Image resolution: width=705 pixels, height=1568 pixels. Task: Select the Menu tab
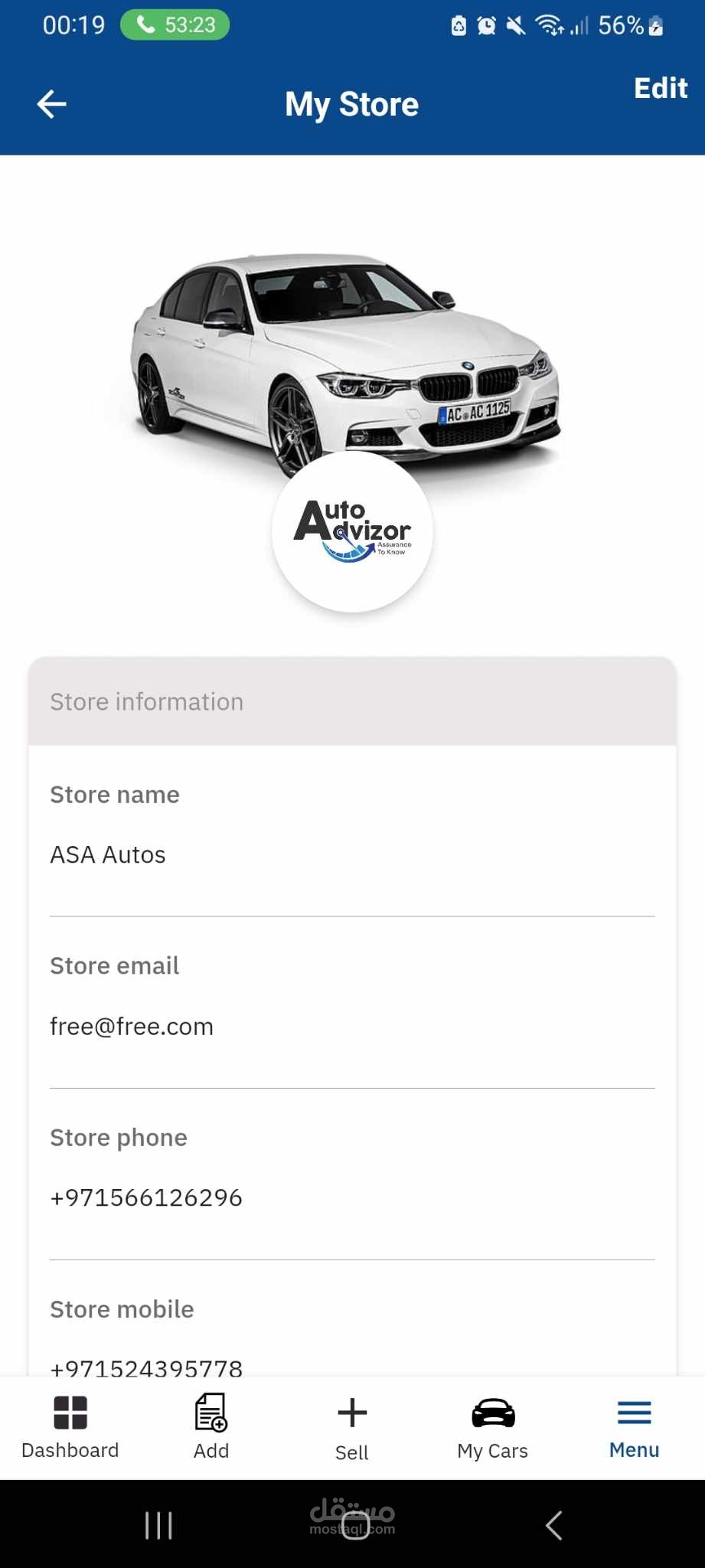click(x=634, y=1427)
